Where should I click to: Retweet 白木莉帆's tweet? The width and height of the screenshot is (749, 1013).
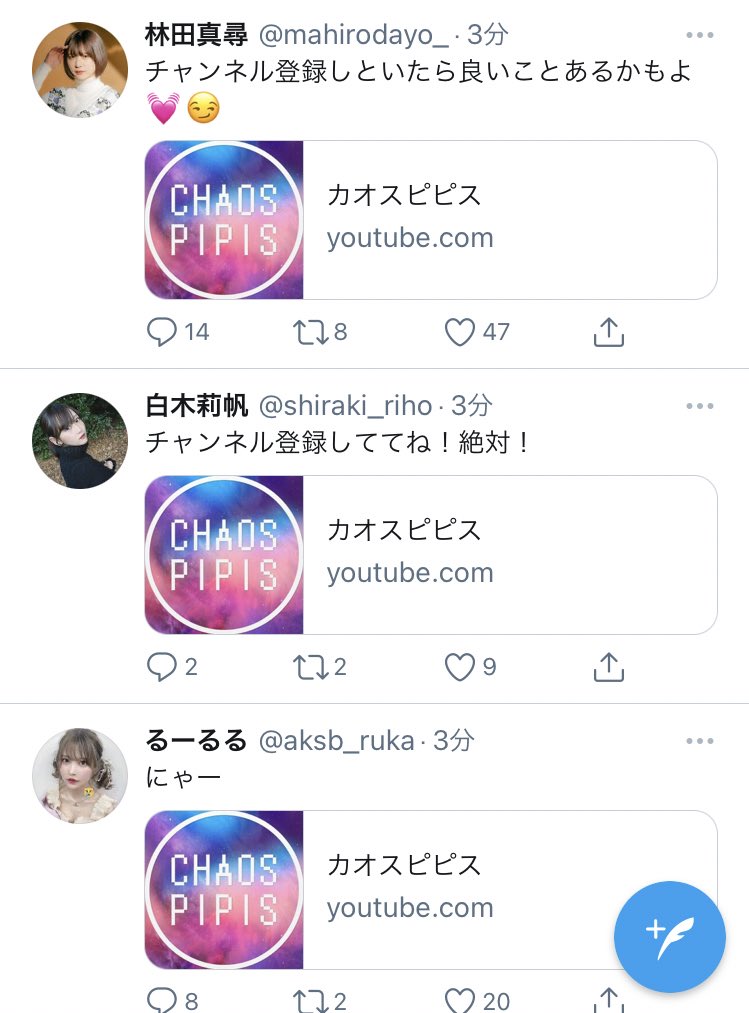click(x=310, y=667)
